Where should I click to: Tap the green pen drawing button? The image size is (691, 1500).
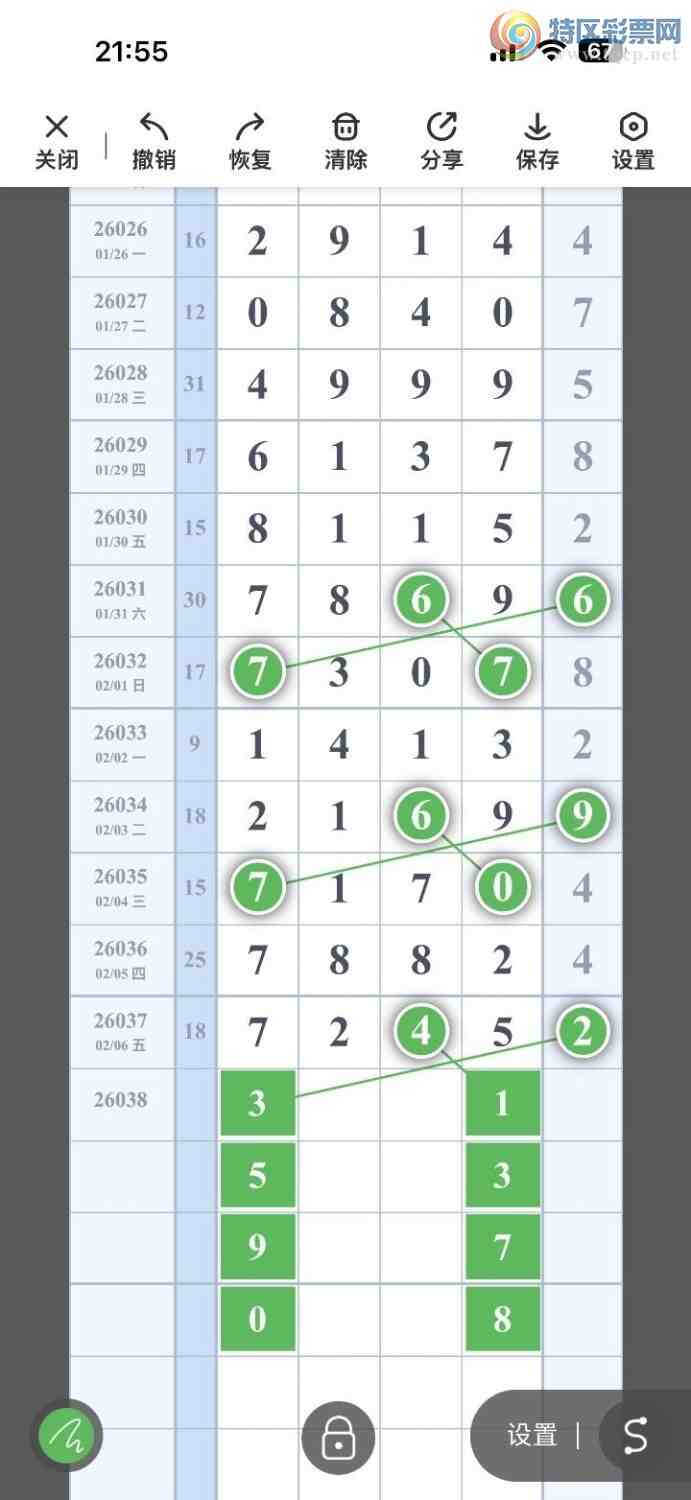tap(67, 1438)
